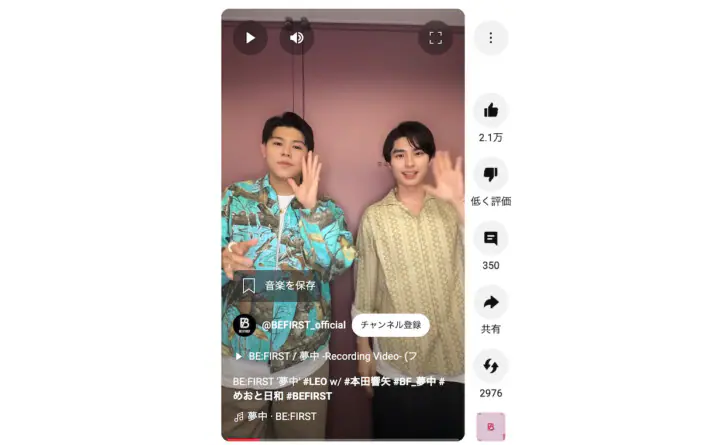Image resolution: width=702 pixels, height=445 pixels.
Task: Open the comments section
Action: pyautogui.click(x=490, y=238)
